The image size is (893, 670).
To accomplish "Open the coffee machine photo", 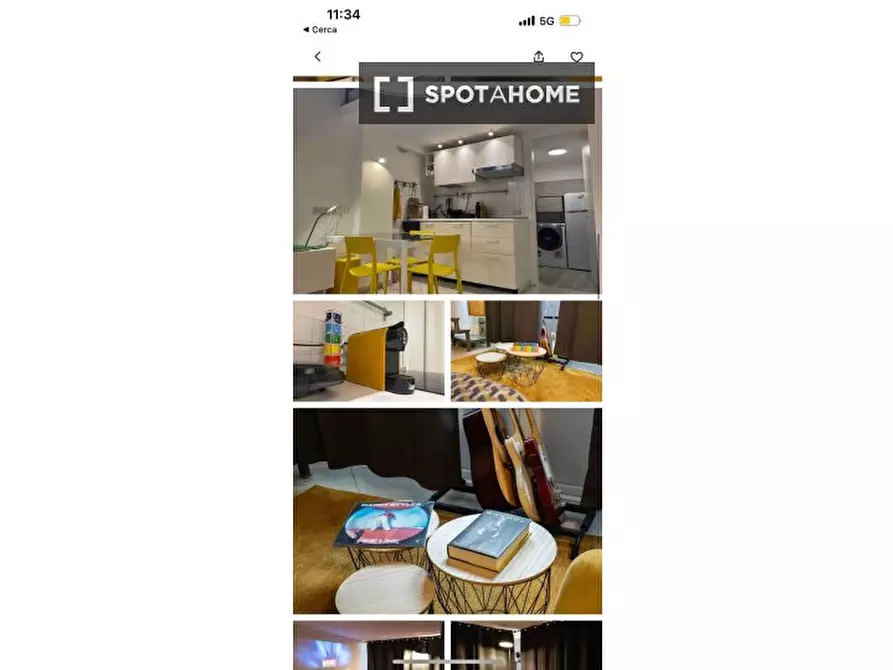I will pyautogui.click(x=368, y=351).
